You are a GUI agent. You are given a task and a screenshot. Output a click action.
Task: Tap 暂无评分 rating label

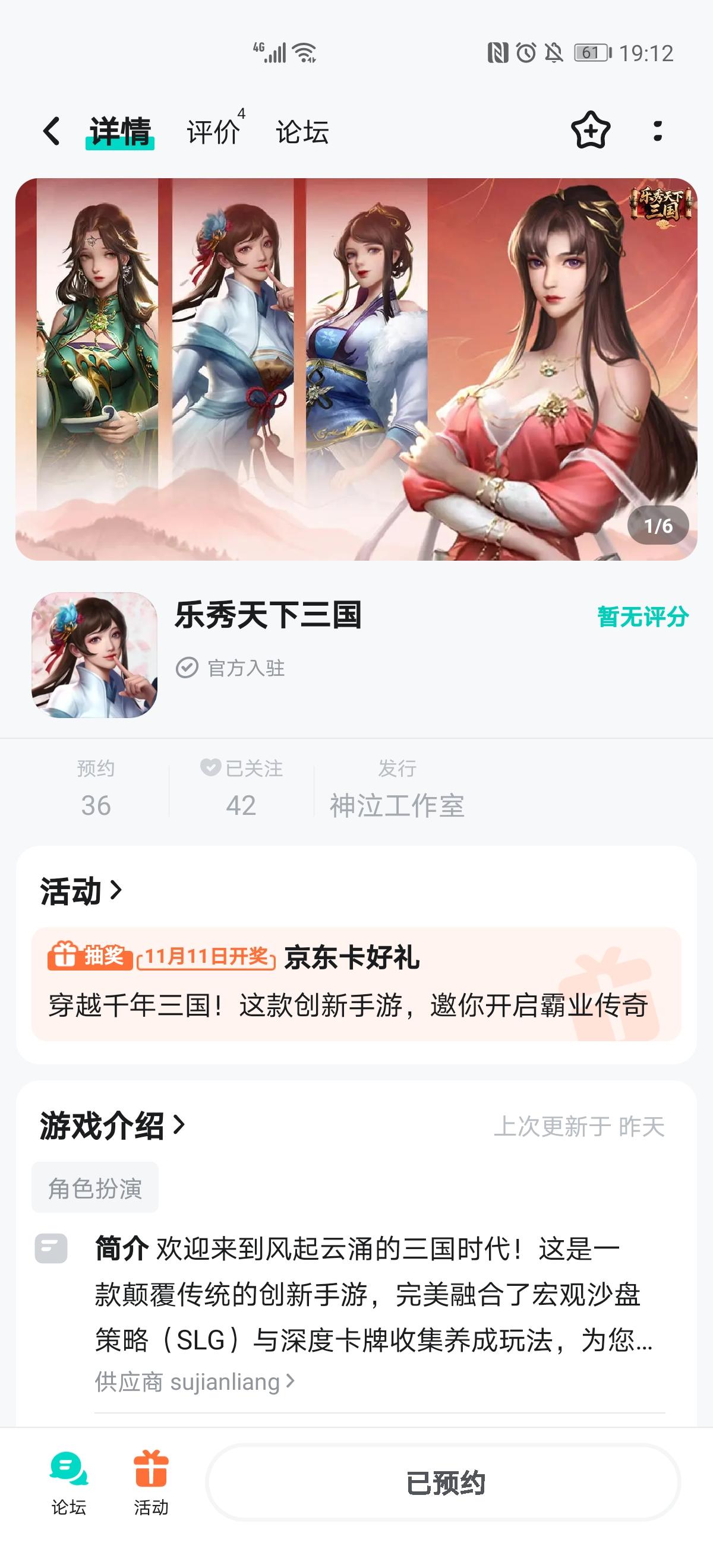[x=641, y=617]
